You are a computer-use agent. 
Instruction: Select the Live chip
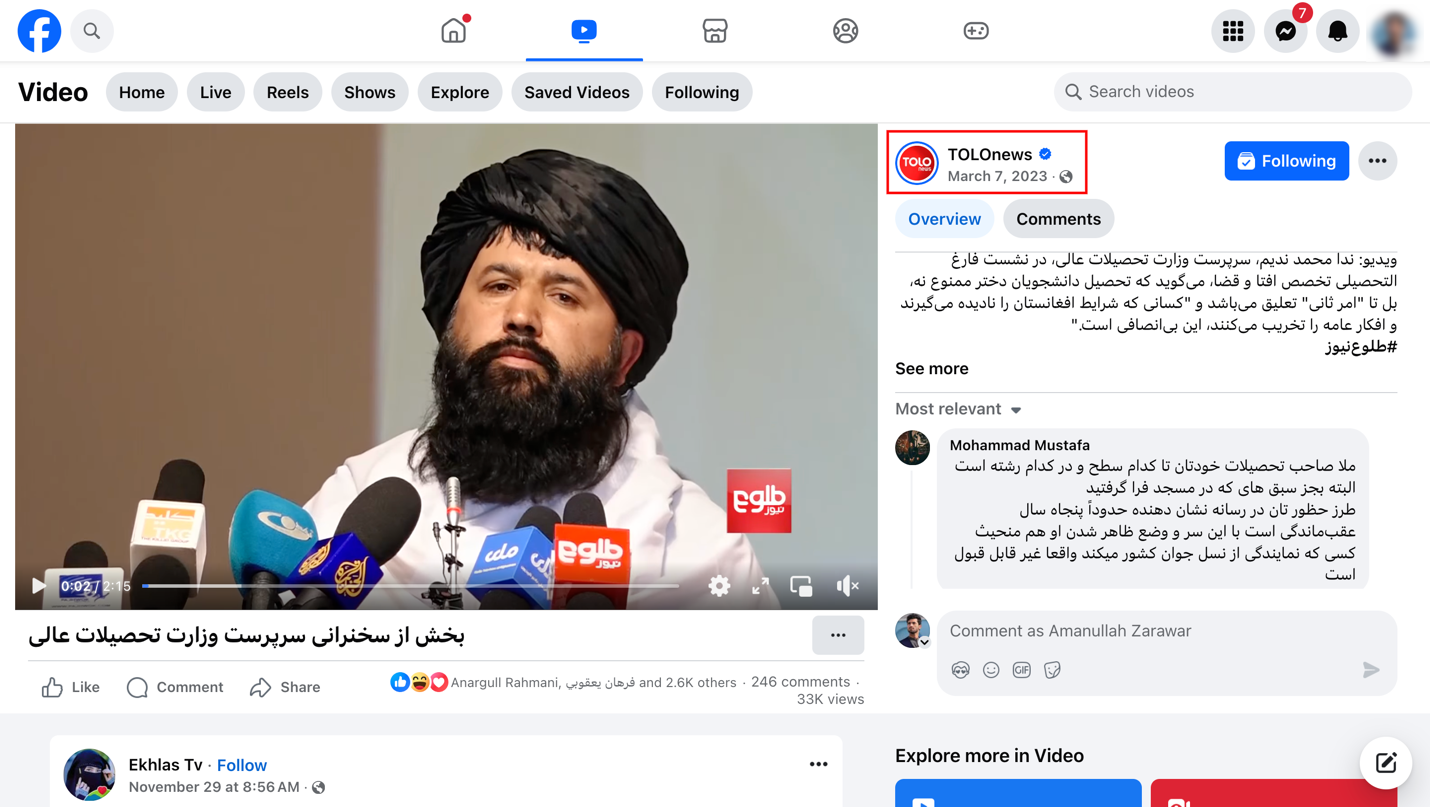click(215, 92)
